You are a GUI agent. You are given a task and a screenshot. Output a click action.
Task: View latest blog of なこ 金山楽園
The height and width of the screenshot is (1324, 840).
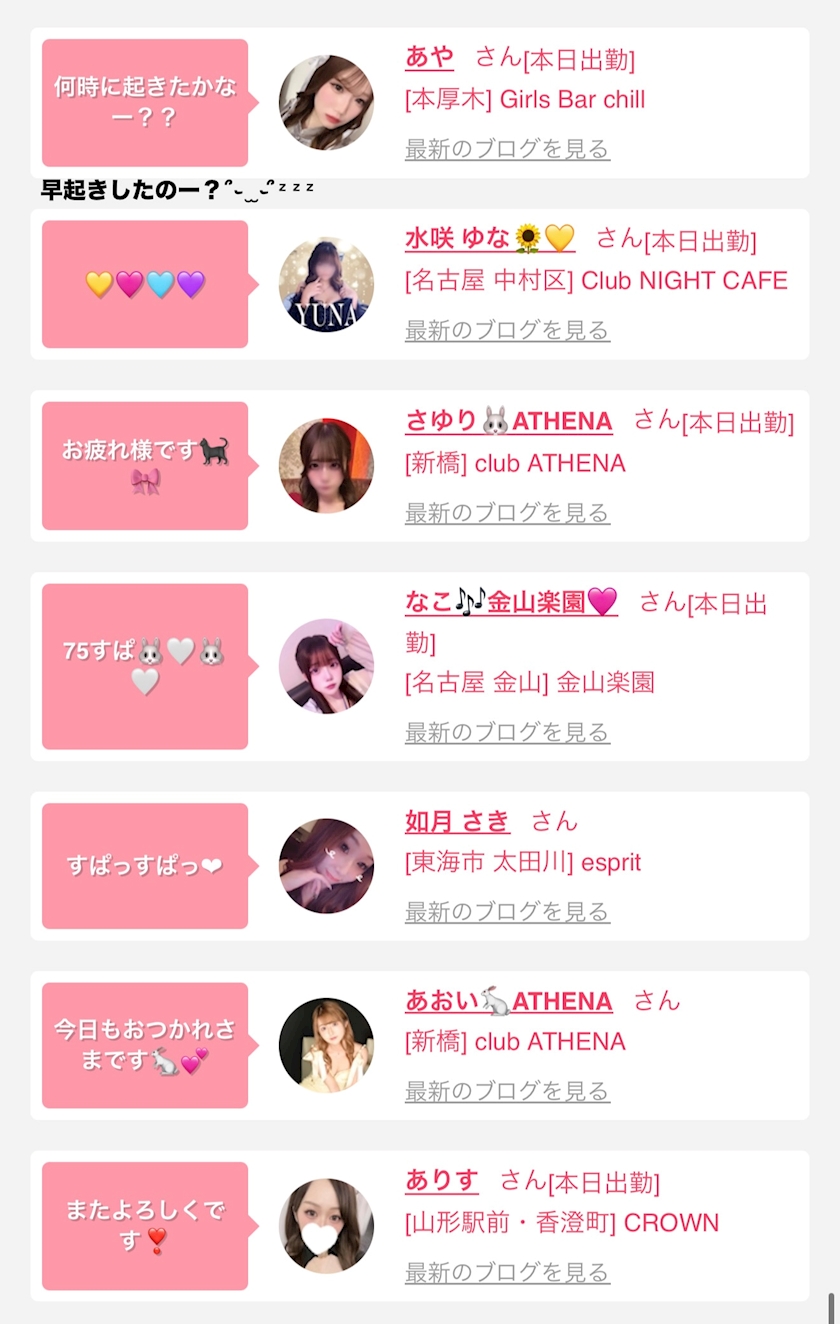507,733
